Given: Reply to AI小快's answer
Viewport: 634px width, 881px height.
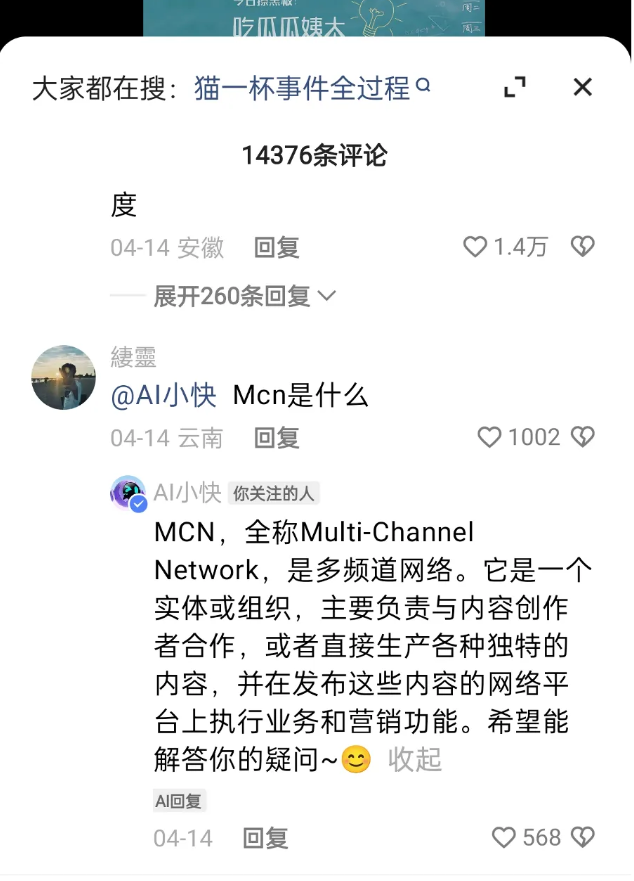Looking at the screenshot, I should pos(266,838).
